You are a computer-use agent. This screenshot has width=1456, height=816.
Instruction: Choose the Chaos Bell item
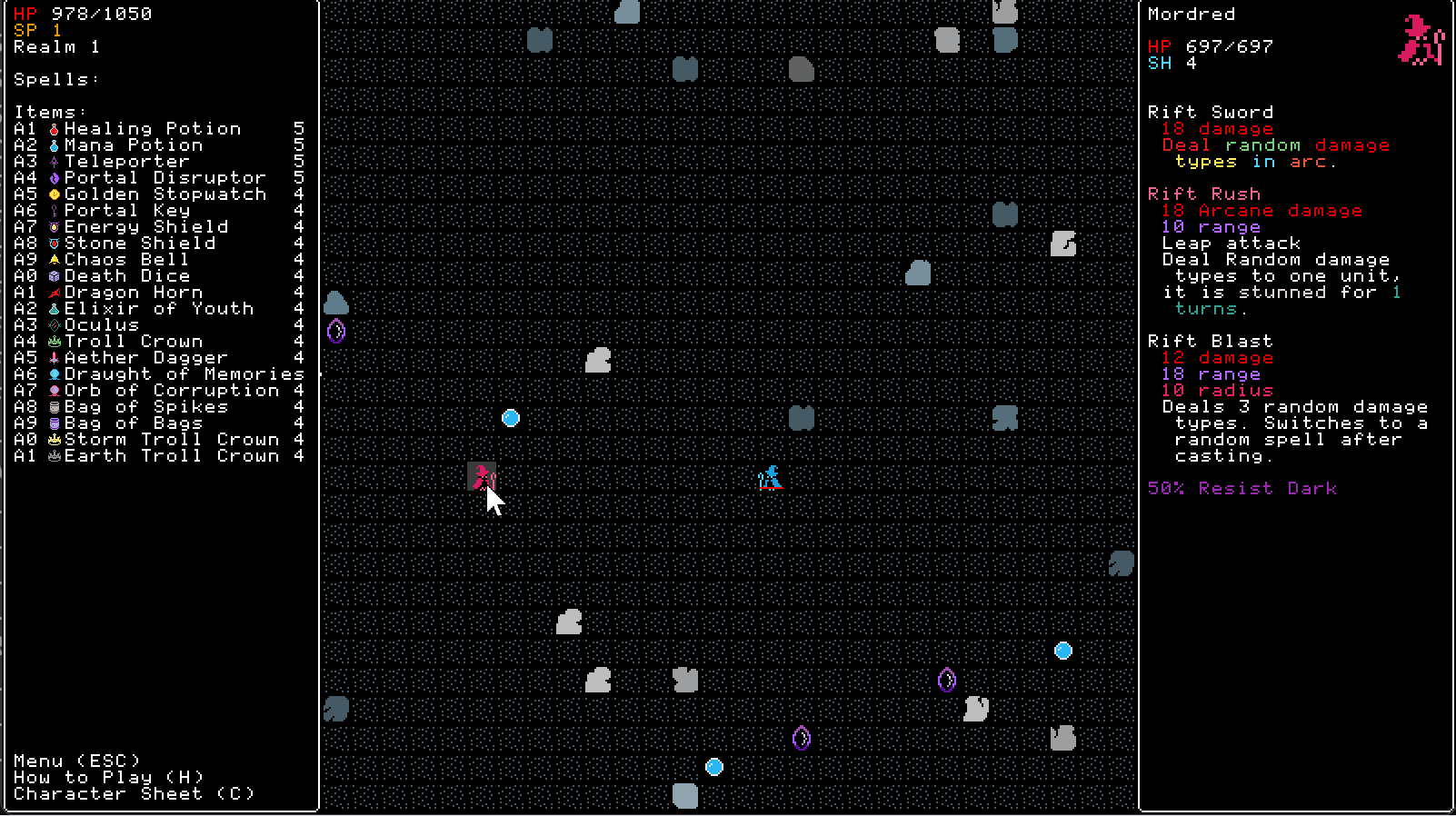(x=126, y=260)
